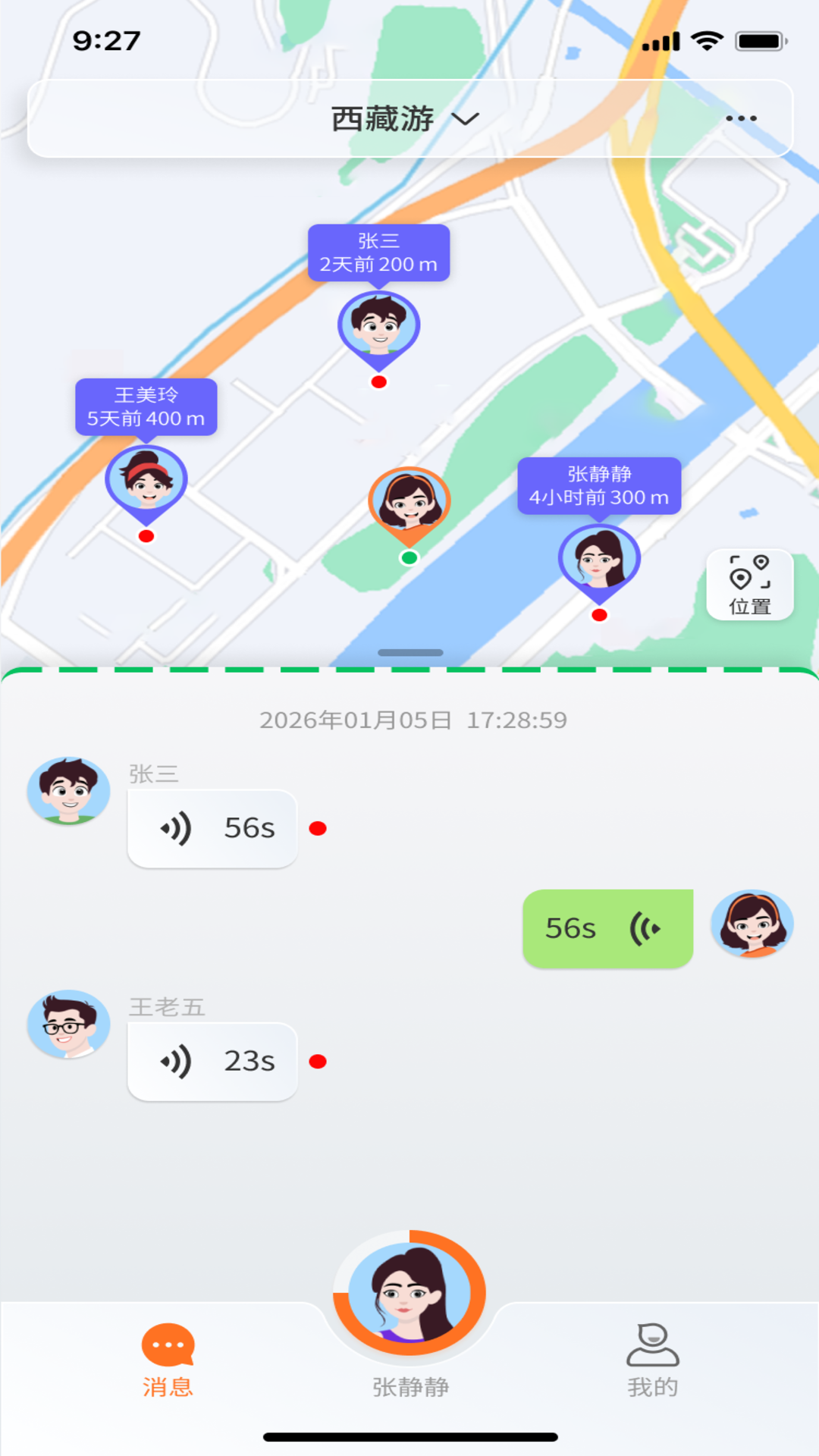Tap the message timestamp 2026年01月05日
Screen dimensions: 819x1456
coord(409,721)
